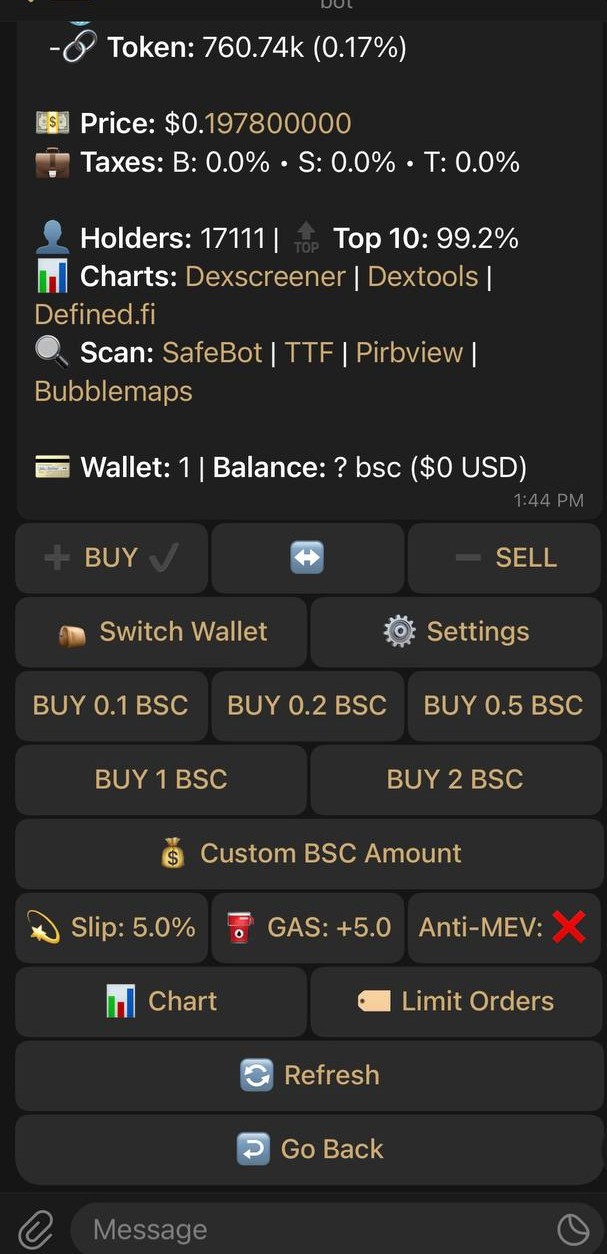Switch to SELL mode
The width and height of the screenshot is (607, 1254).
click(504, 558)
